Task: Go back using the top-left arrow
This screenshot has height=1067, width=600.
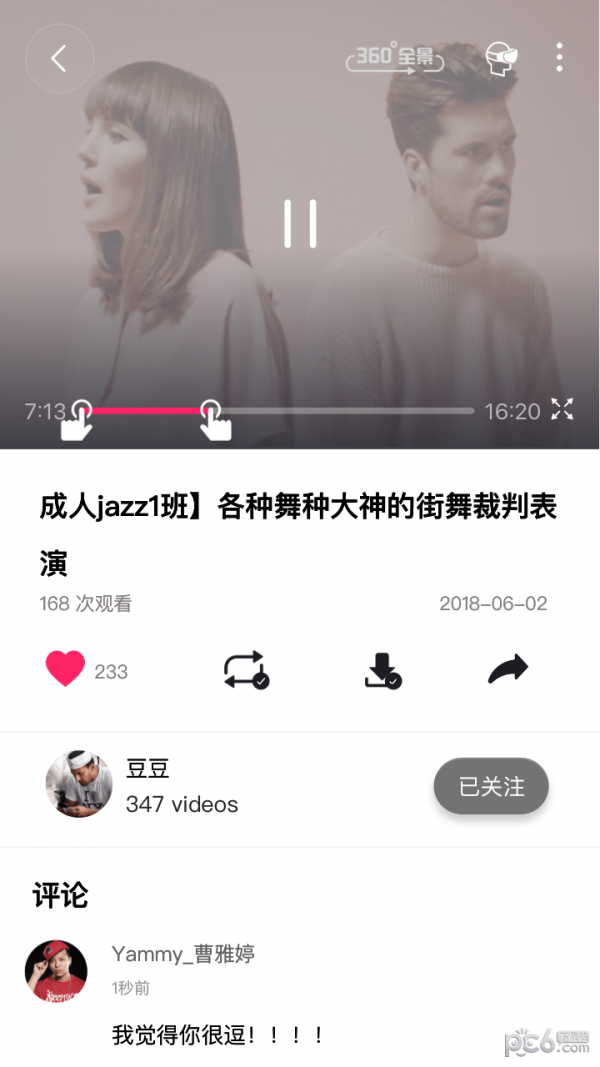Action: [59, 59]
